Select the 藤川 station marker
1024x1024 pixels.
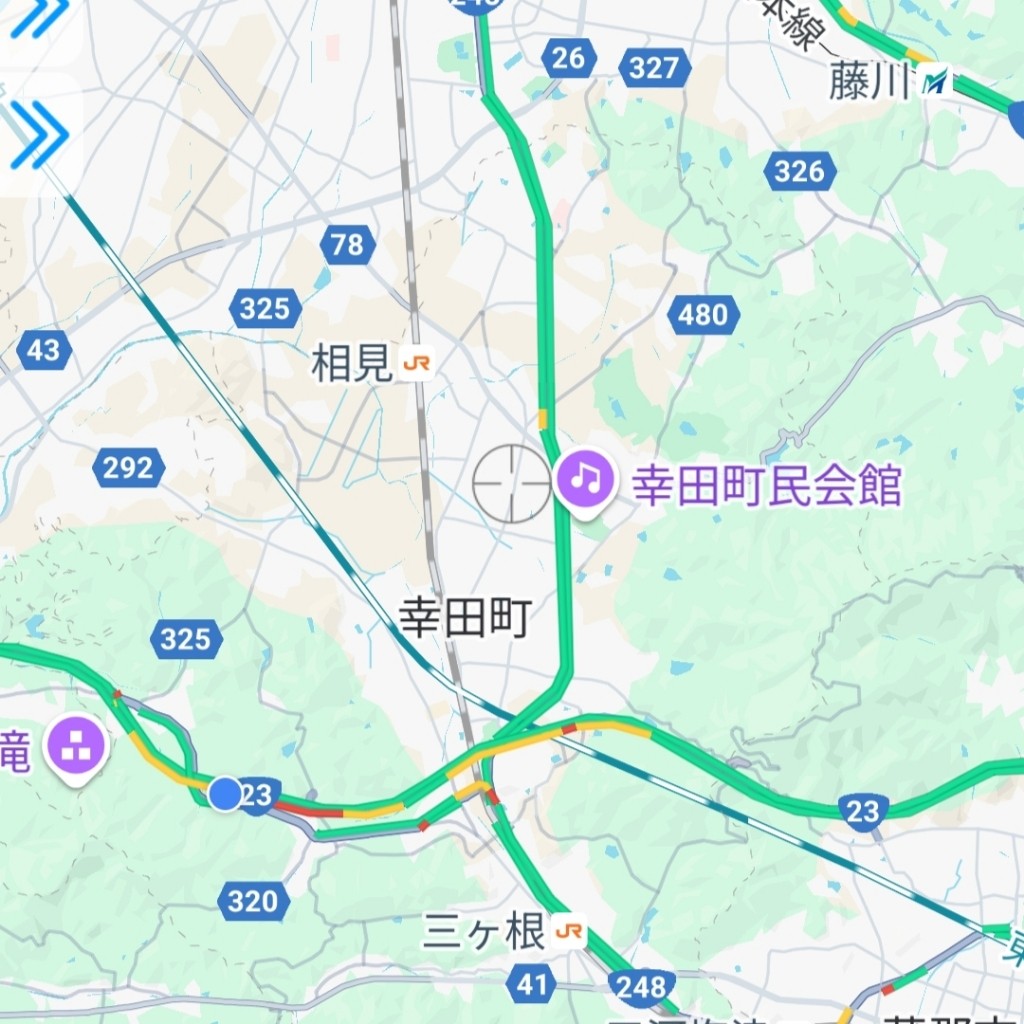937,83
